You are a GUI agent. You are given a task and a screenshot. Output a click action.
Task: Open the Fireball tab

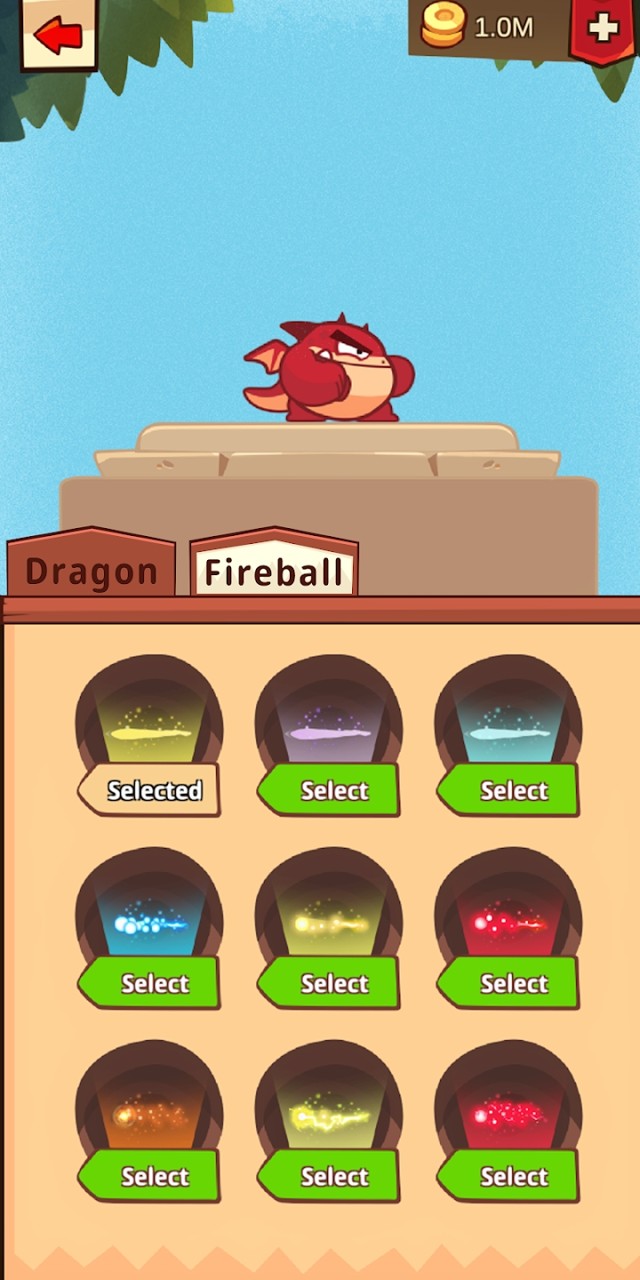274,571
